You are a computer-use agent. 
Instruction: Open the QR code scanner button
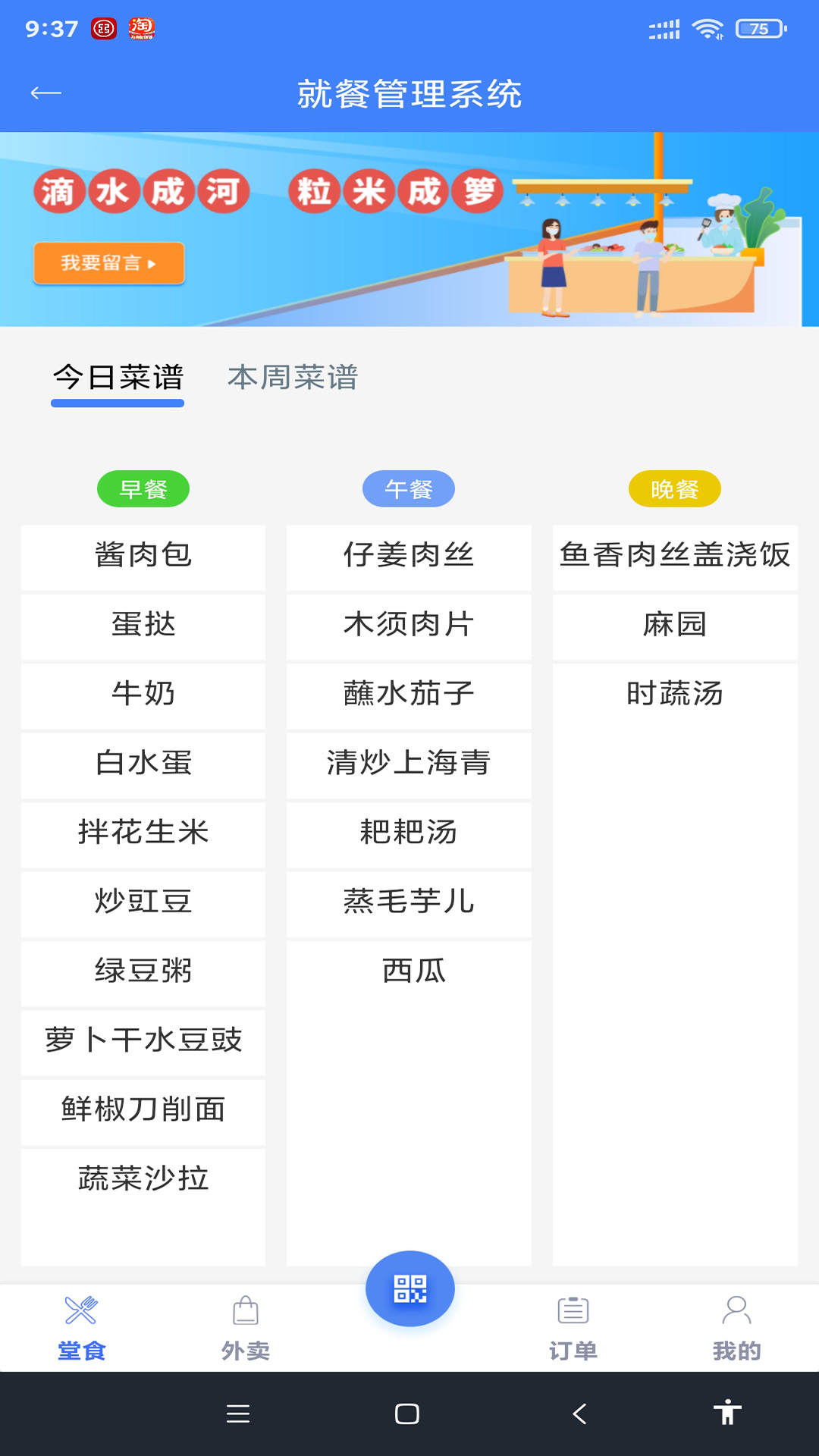click(409, 1288)
